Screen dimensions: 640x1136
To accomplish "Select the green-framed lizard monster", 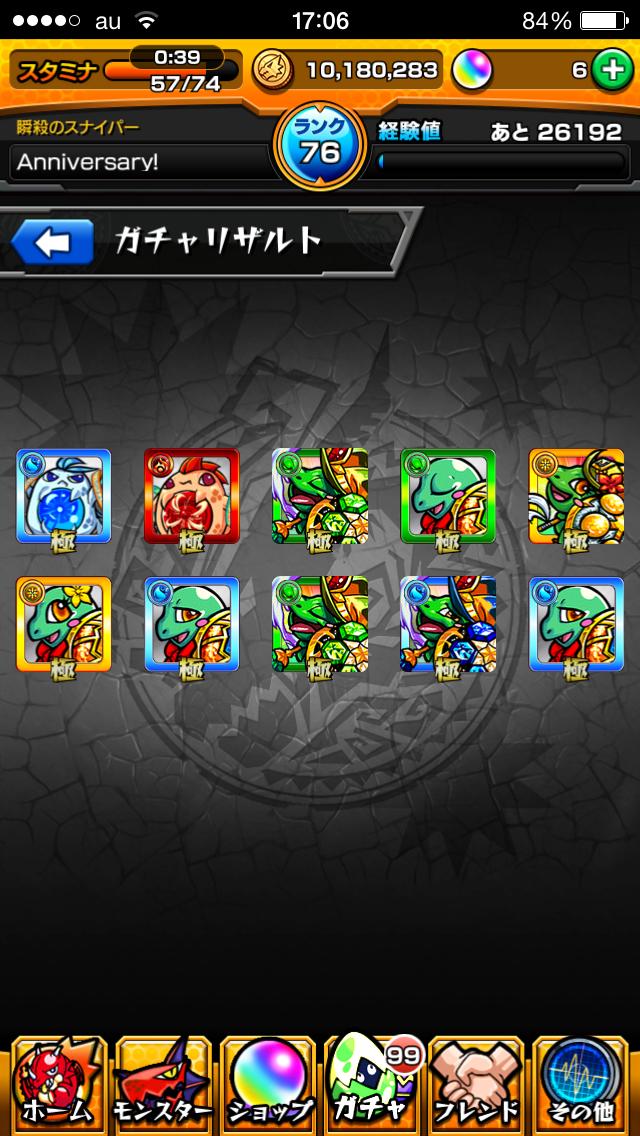I will coord(448,496).
